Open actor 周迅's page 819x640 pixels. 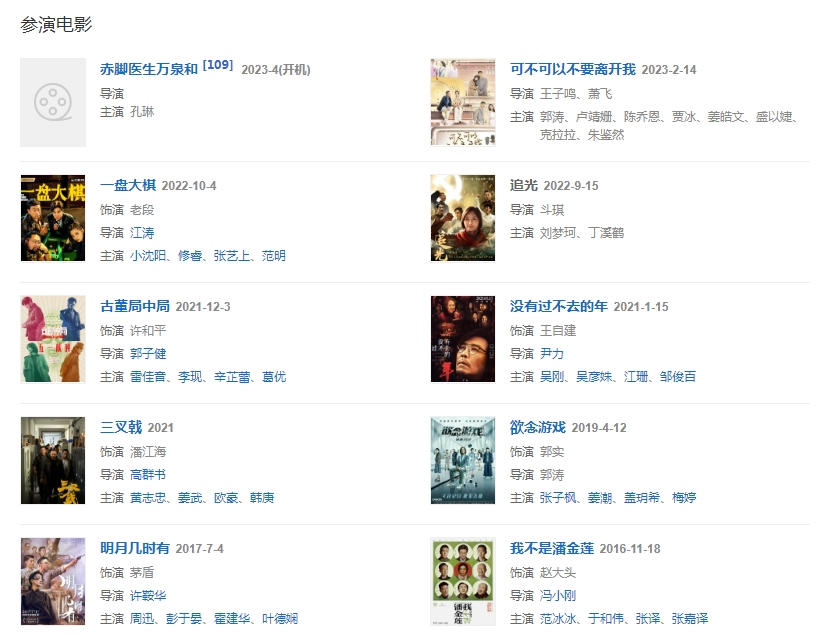142,619
